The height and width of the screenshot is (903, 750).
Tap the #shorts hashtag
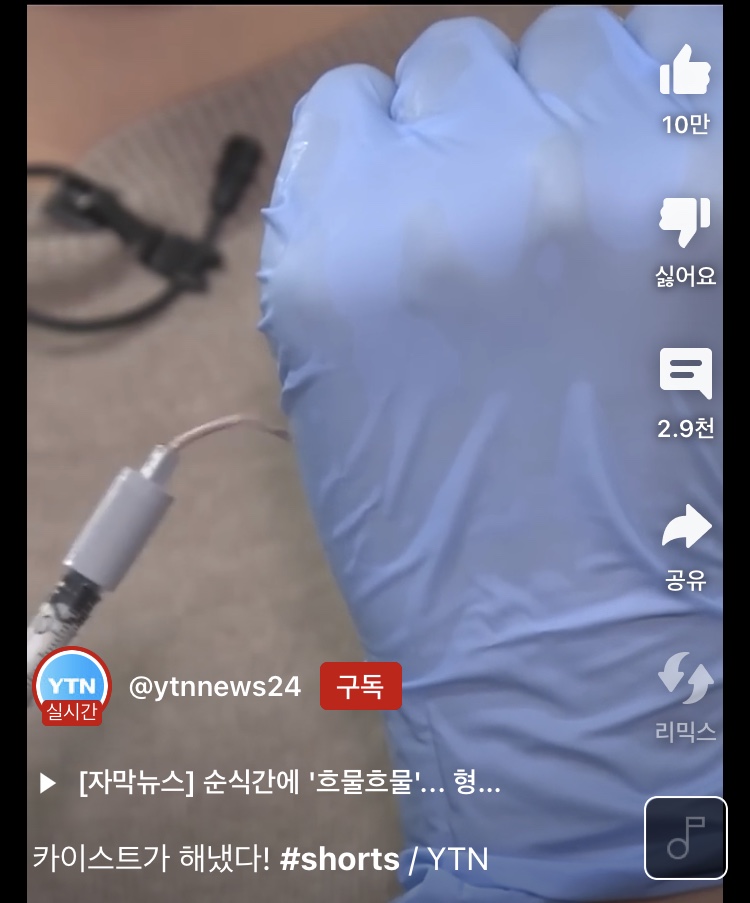coord(340,858)
